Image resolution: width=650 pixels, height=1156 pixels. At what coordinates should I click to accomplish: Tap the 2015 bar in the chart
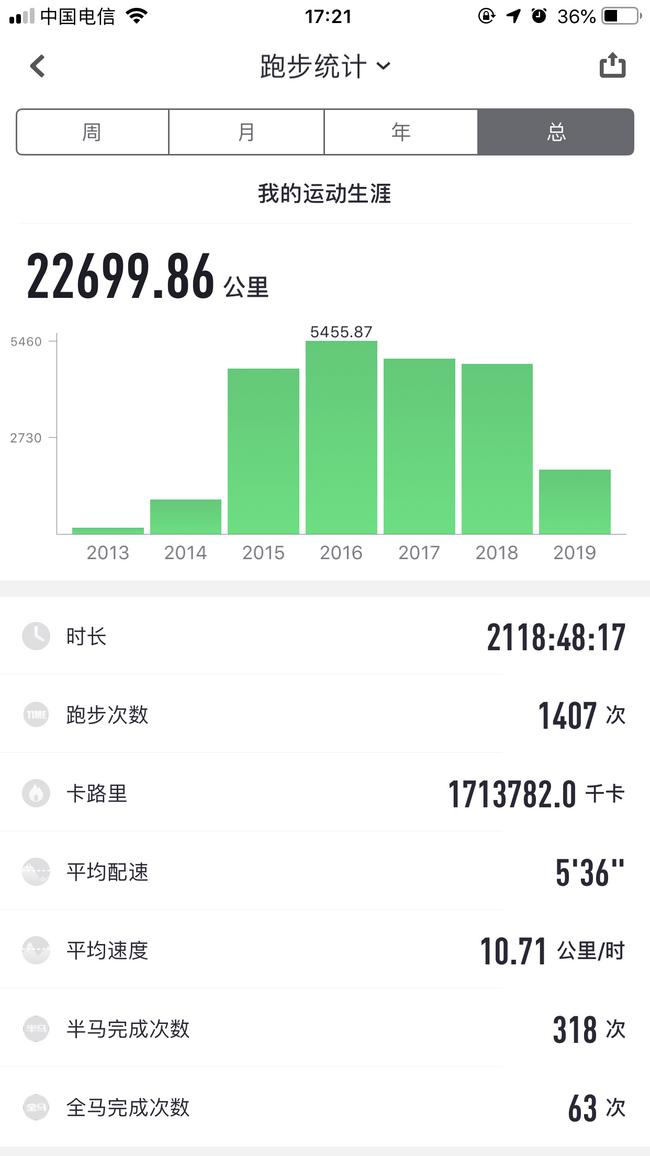tap(263, 451)
